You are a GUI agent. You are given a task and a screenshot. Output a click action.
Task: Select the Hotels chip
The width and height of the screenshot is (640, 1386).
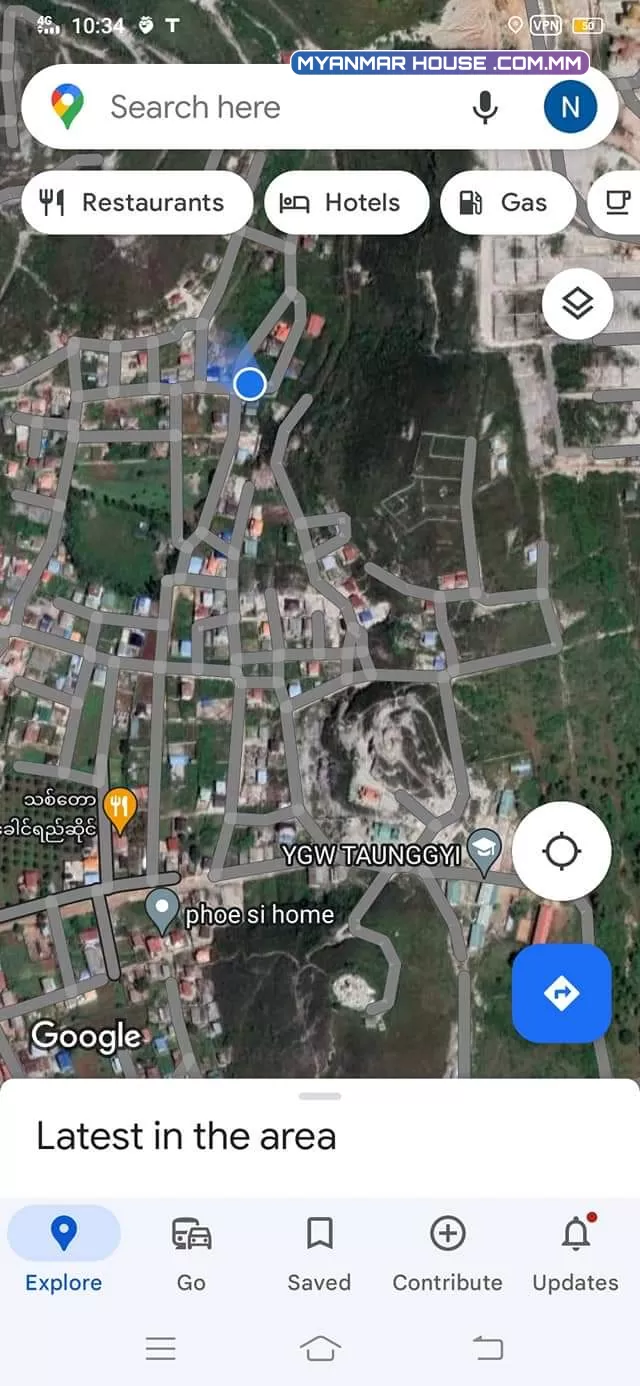[346, 203]
